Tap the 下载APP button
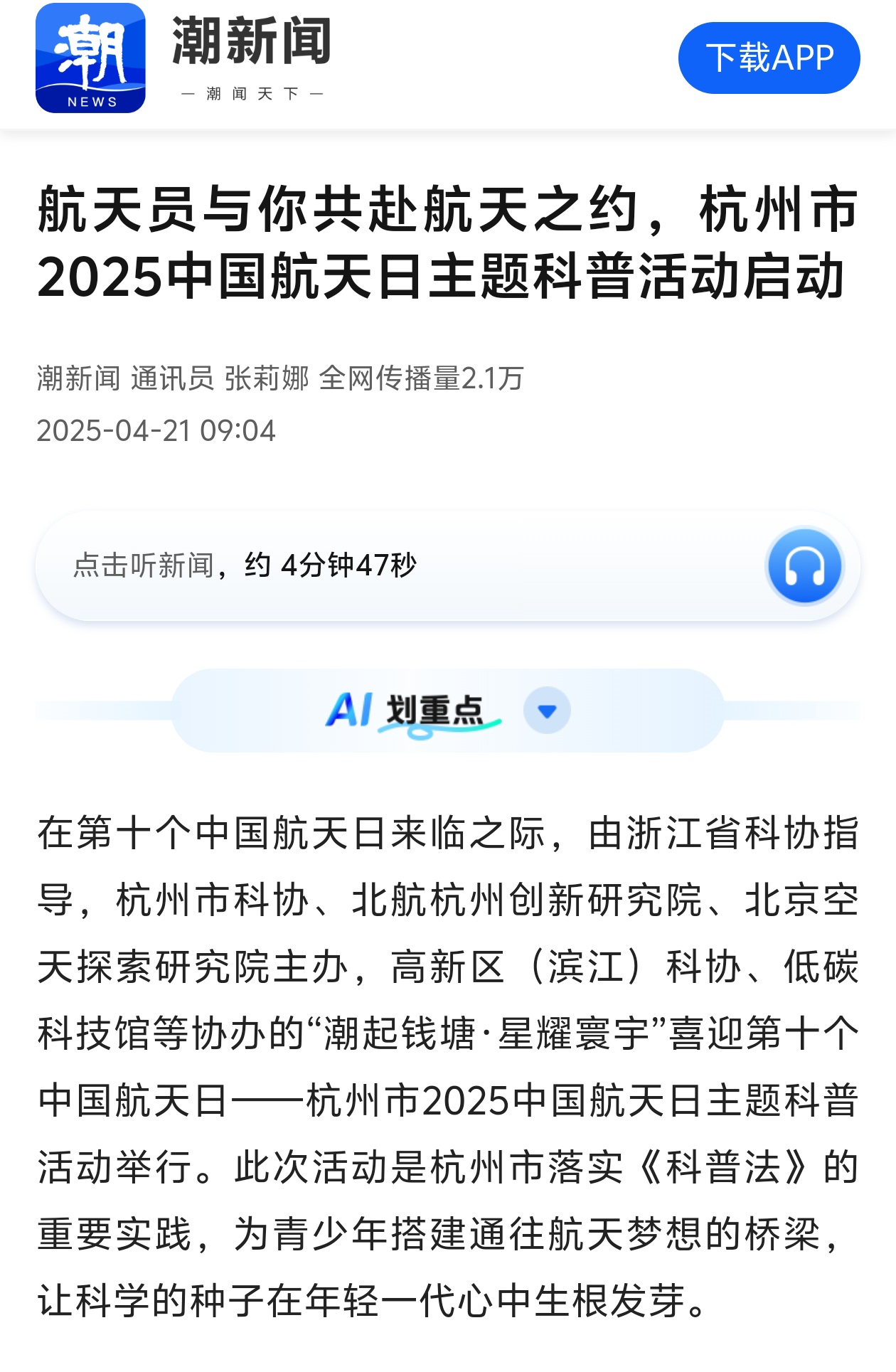896x1372 pixels. pos(769,58)
